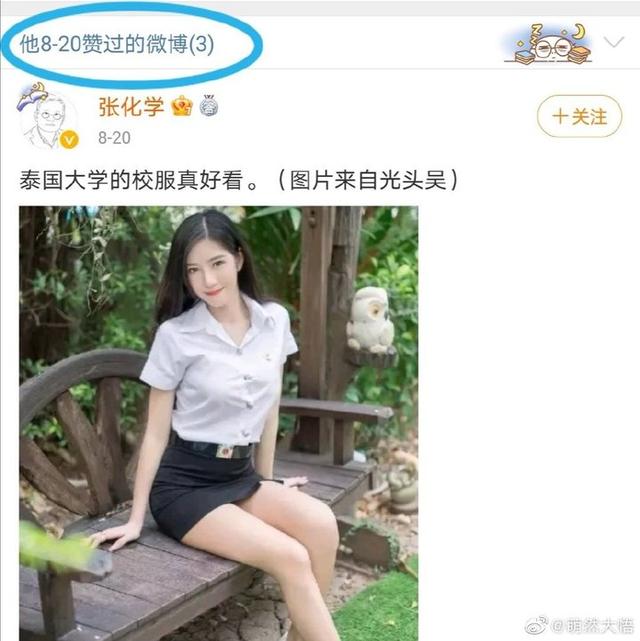Open the username 张化学 profile link

point(130,107)
